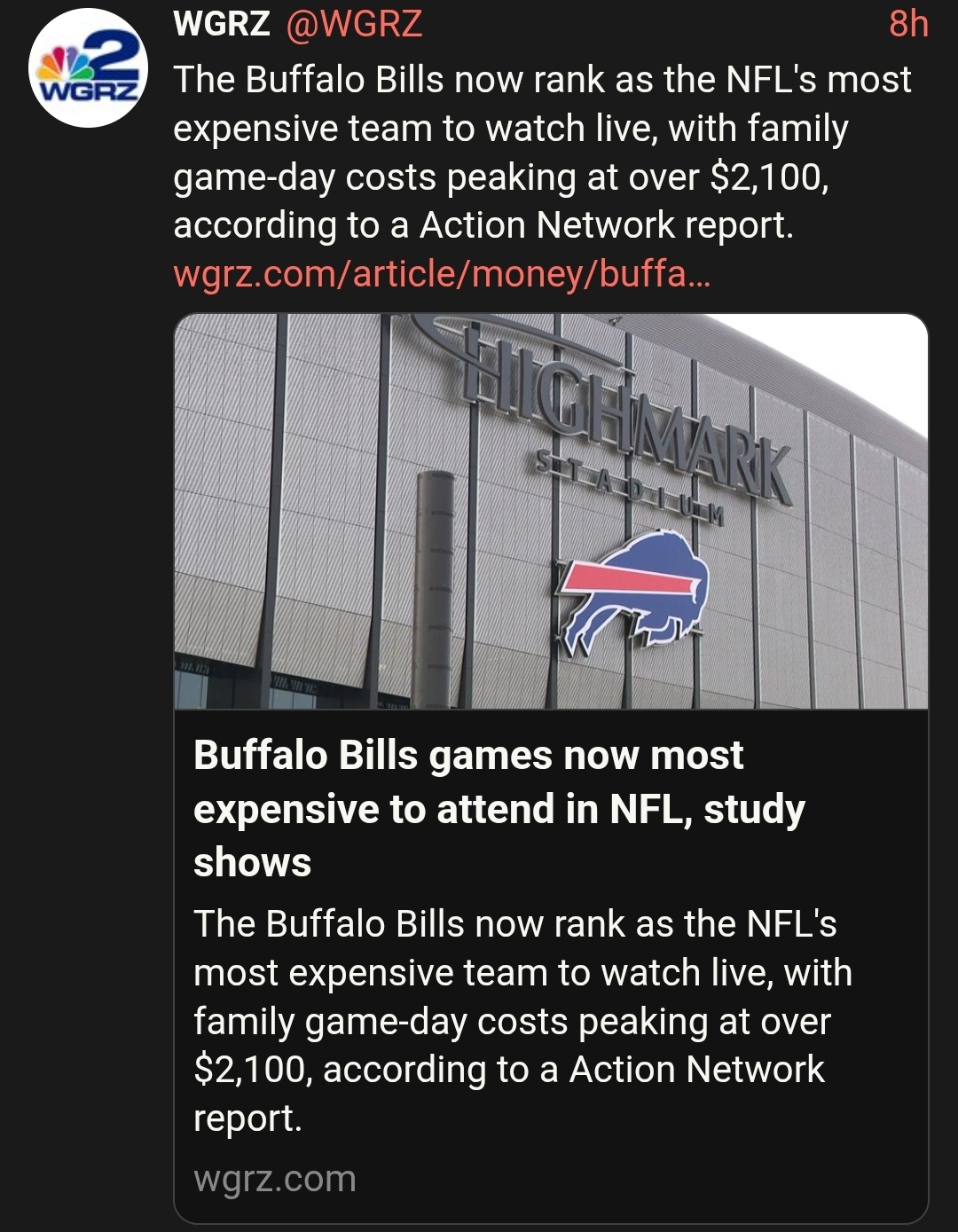
Task: Open the WGRZ profile avatar
Action: coord(88,68)
